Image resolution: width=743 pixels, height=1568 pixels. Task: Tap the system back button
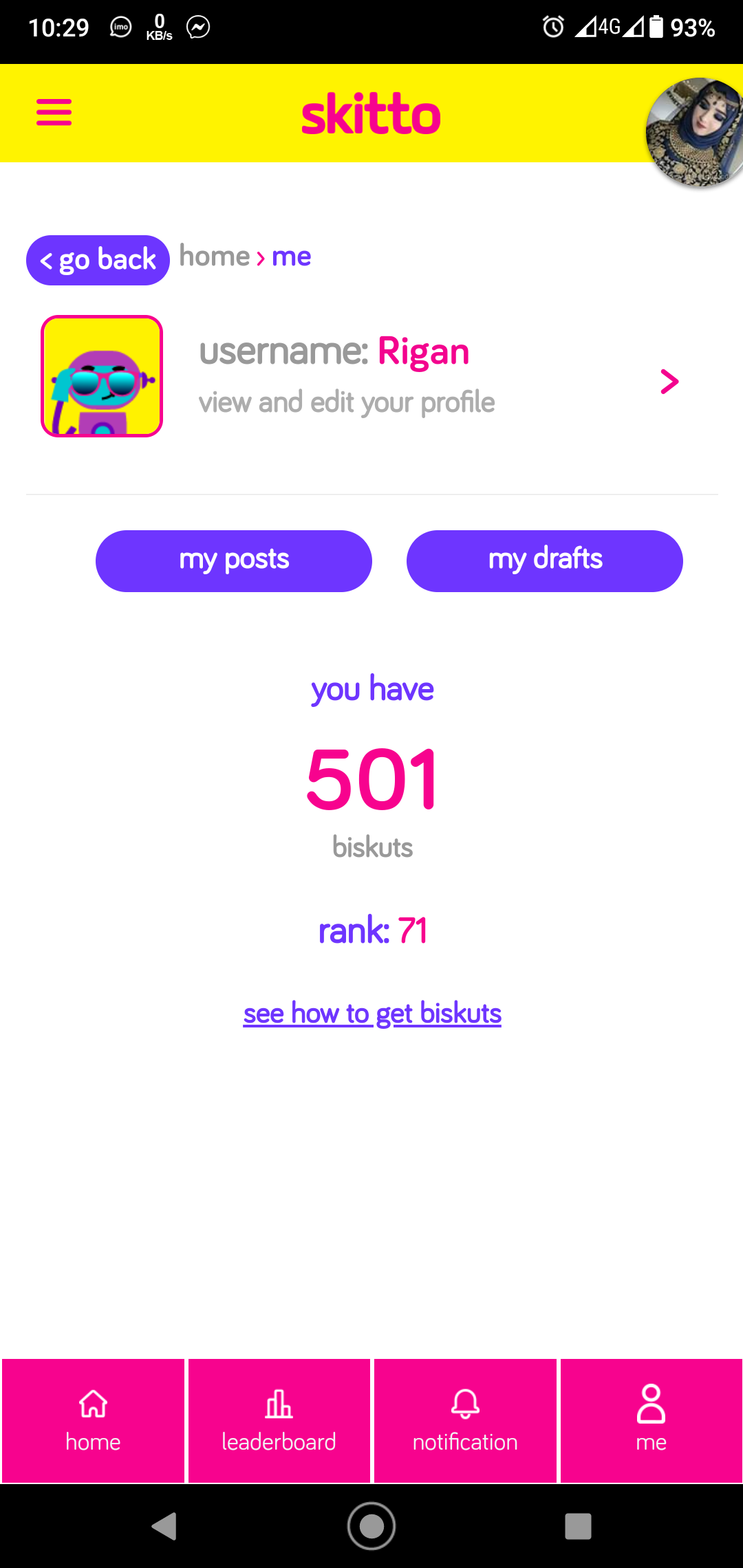click(164, 1526)
